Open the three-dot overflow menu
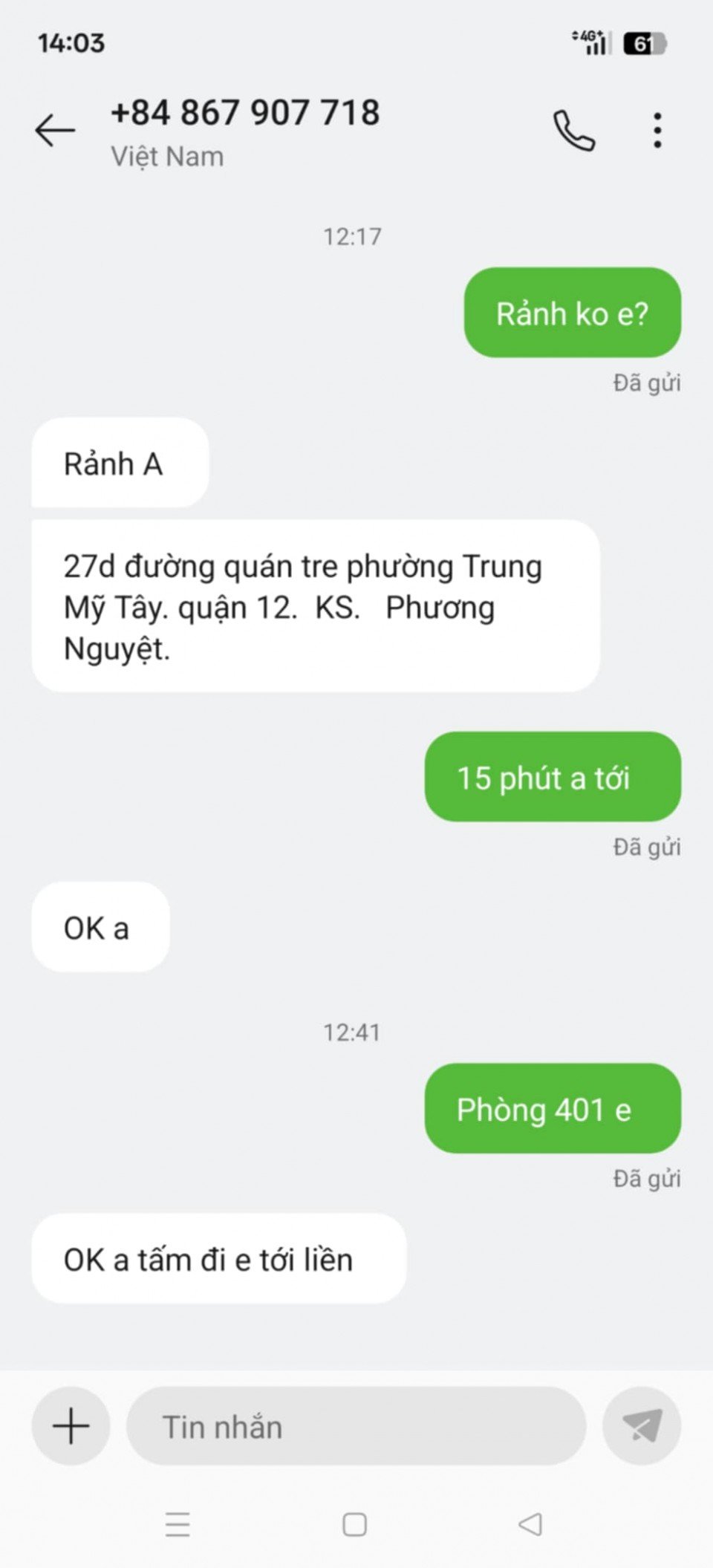The width and height of the screenshot is (713, 1568). click(657, 131)
